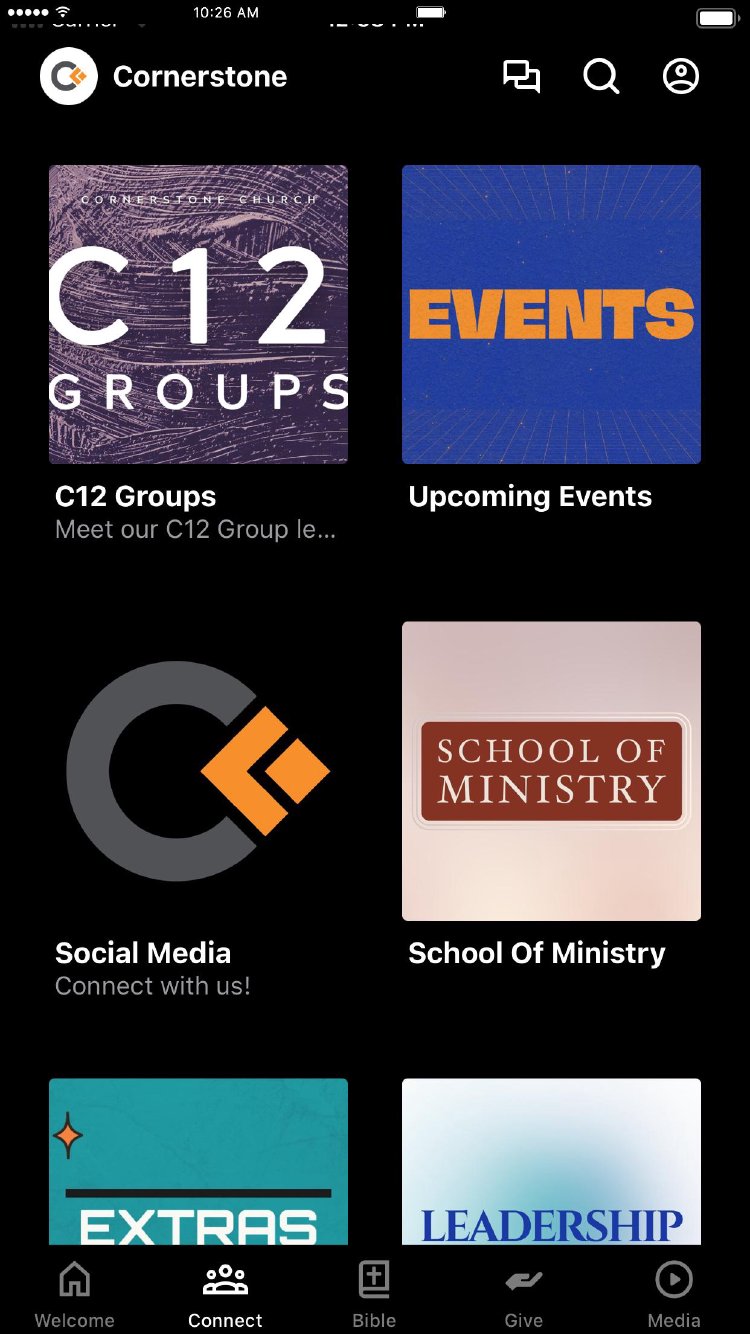
Task: Open the user profile icon
Action: tap(681, 77)
